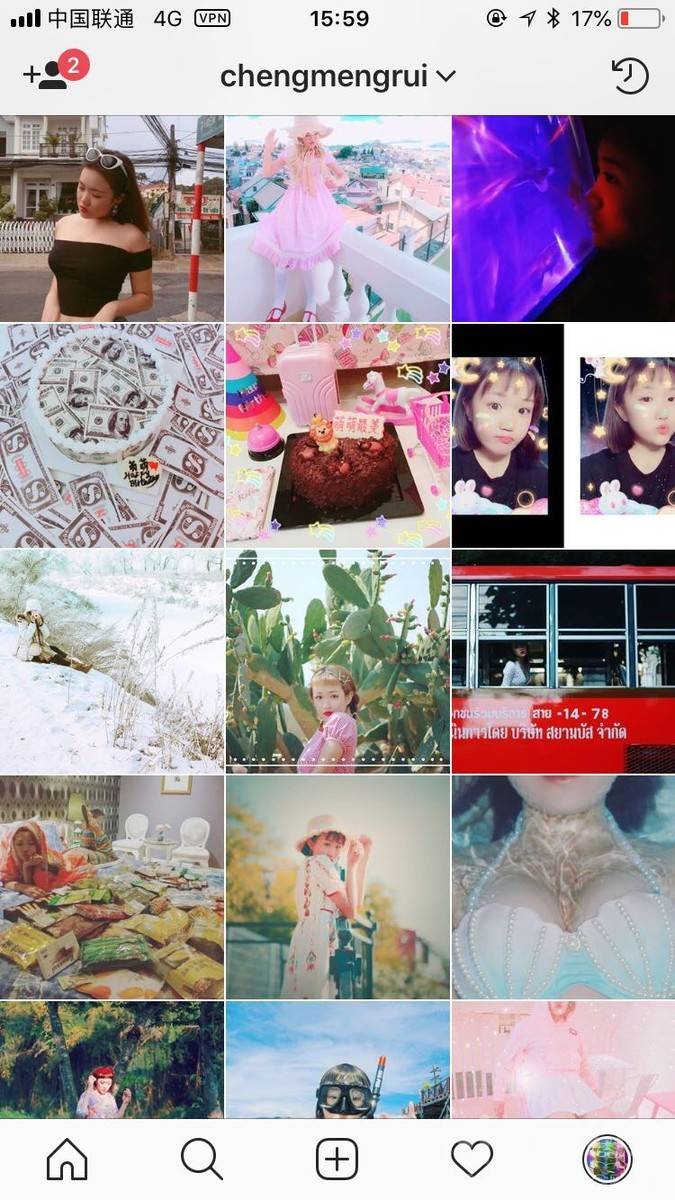Image resolution: width=675 pixels, height=1200 pixels.
Task: Open the black off-shoulder top photo
Action: 111,218
